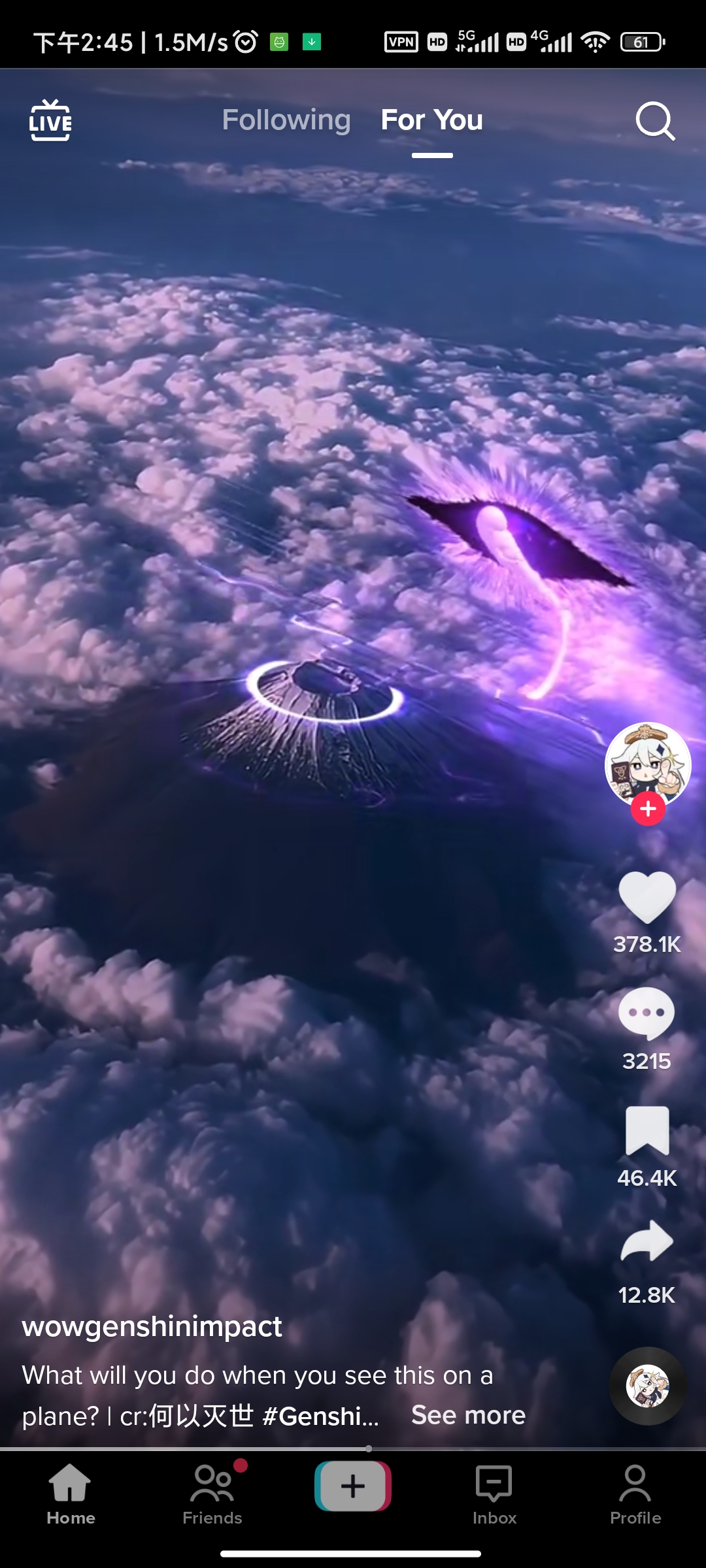Follow wowgenshinimpact with the plus badge
Viewport: 706px width, 1568px height.
[x=648, y=809]
